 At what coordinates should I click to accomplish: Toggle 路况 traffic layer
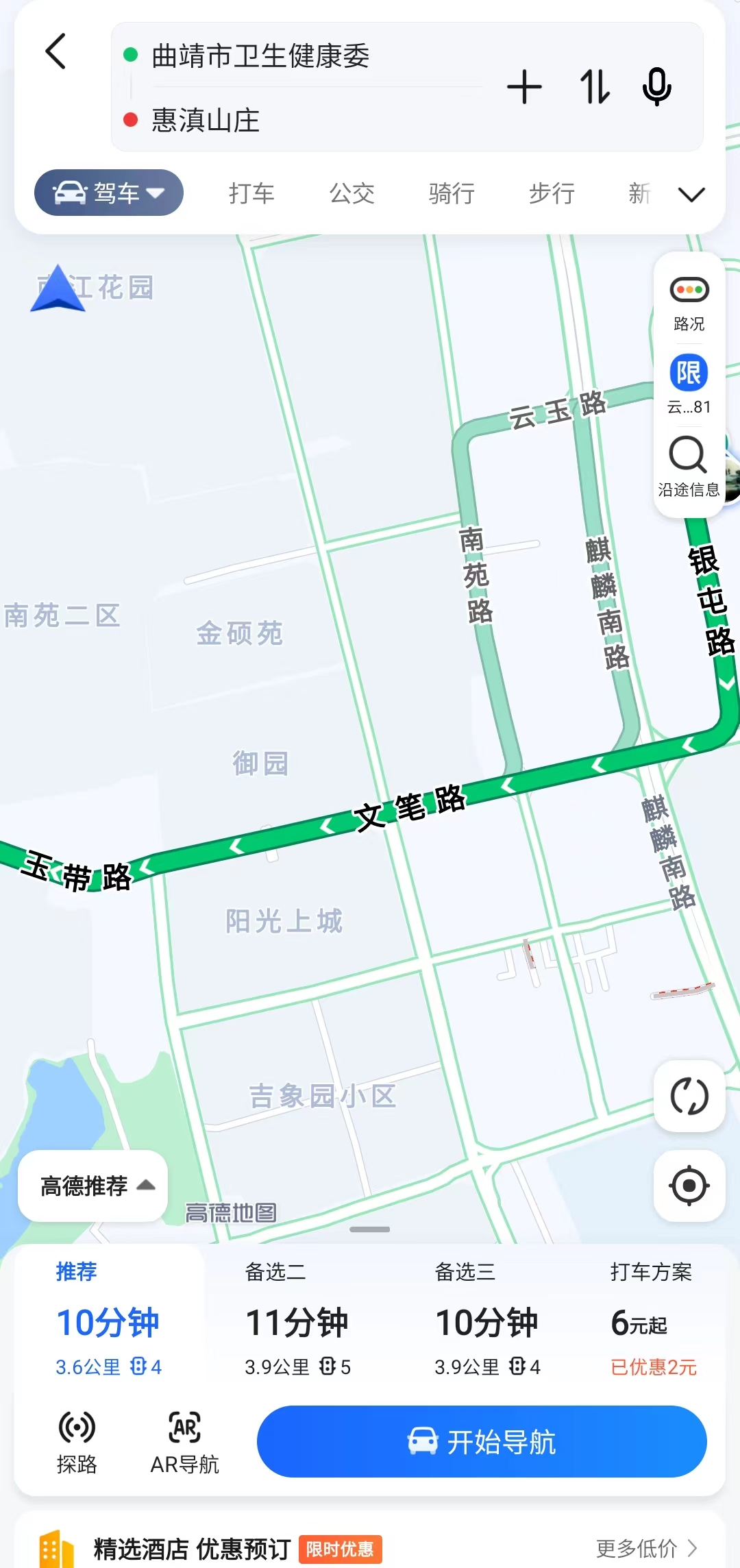pos(689,302)
